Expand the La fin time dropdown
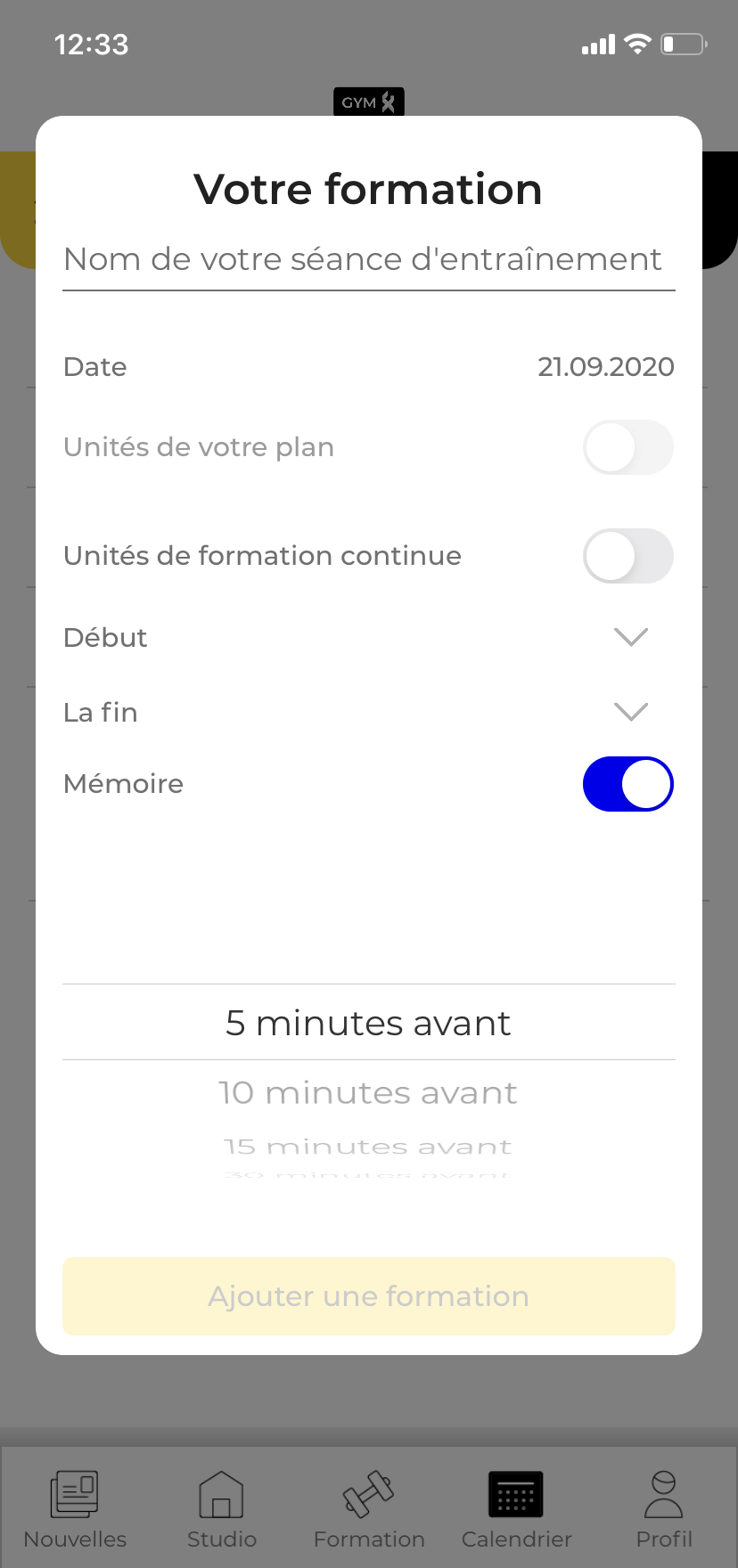Viewport: 738px width, 1568px height. [x=631, y=712]
